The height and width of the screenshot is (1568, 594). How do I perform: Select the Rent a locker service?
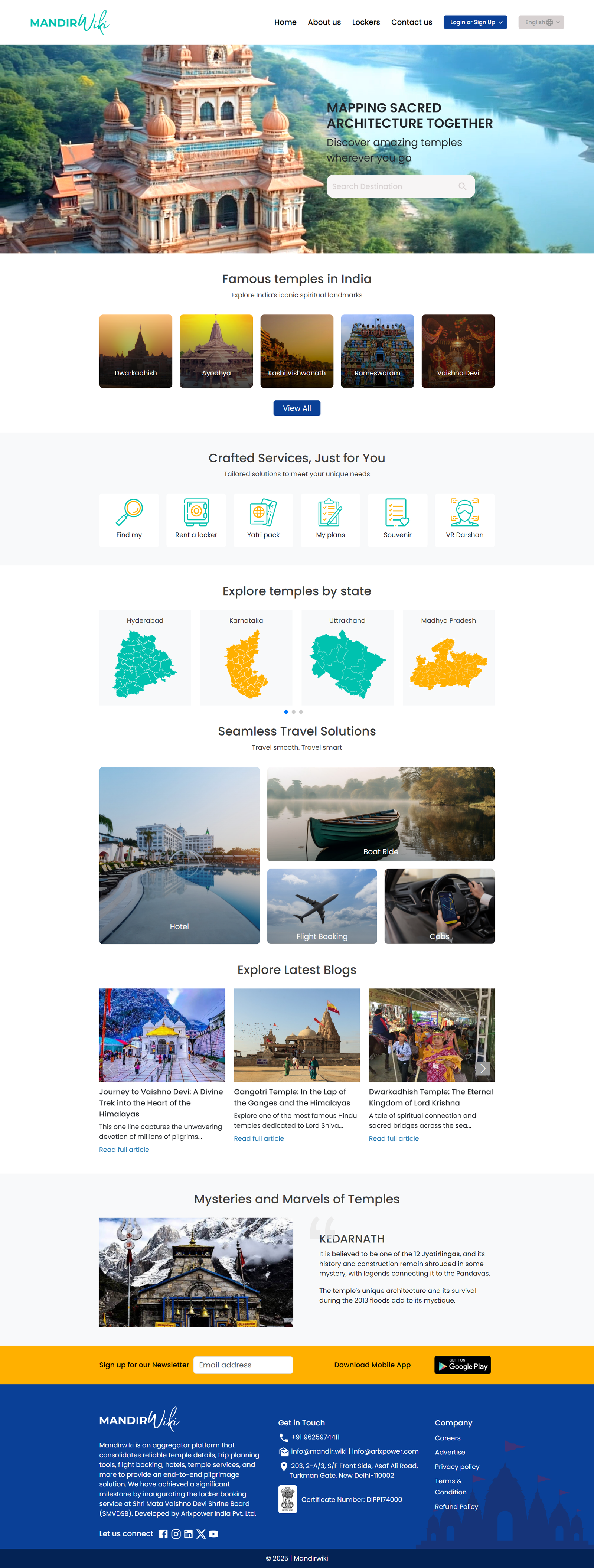click(x=196, y=520)
